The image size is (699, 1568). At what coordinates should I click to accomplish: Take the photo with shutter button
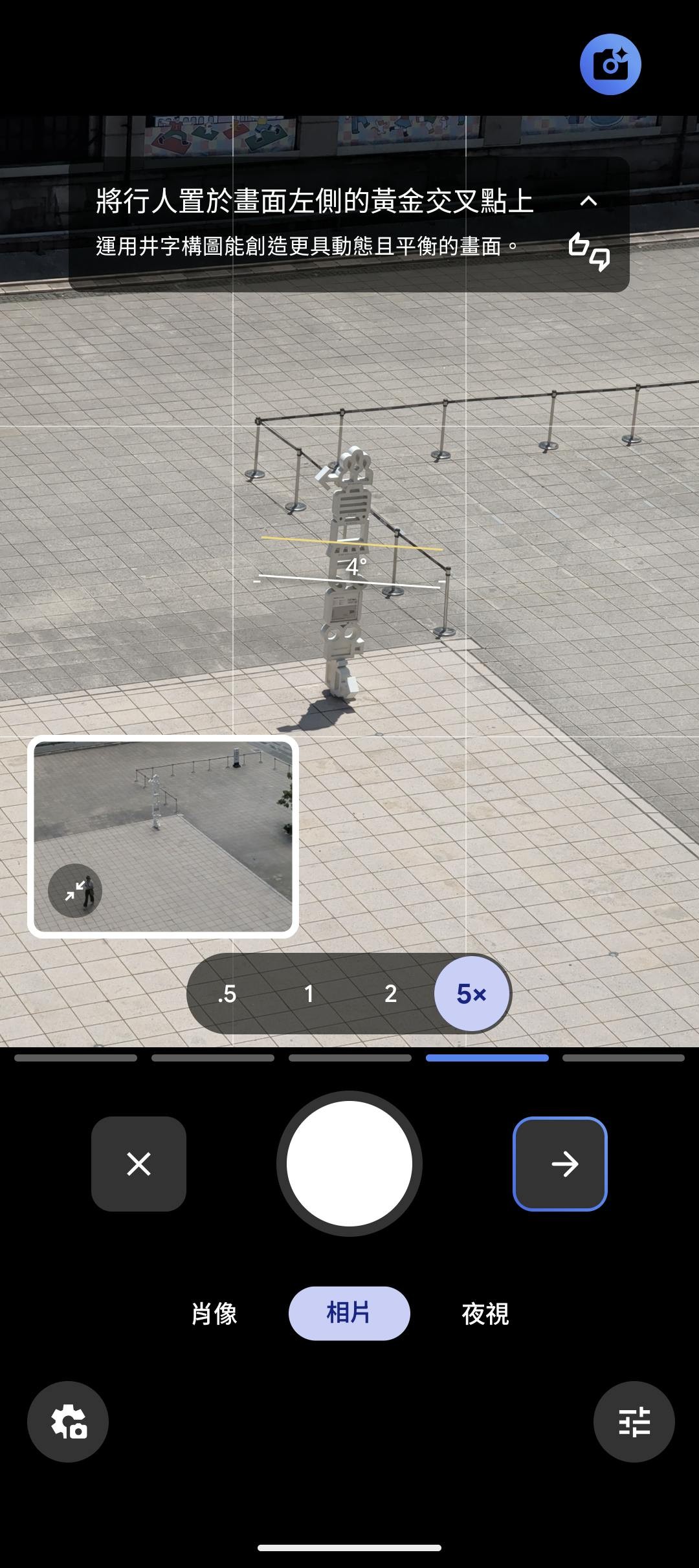point(349,1164)
